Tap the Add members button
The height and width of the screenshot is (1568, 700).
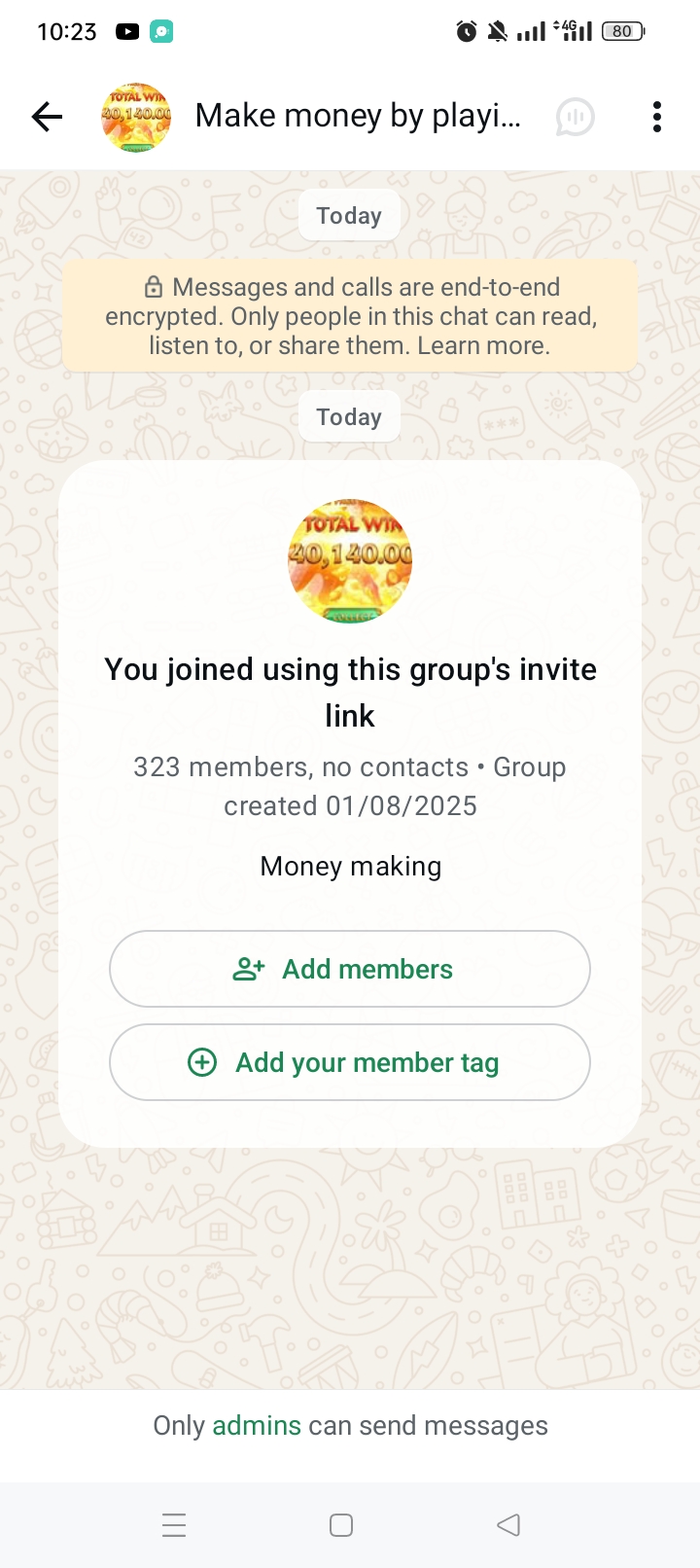[350, 969]
